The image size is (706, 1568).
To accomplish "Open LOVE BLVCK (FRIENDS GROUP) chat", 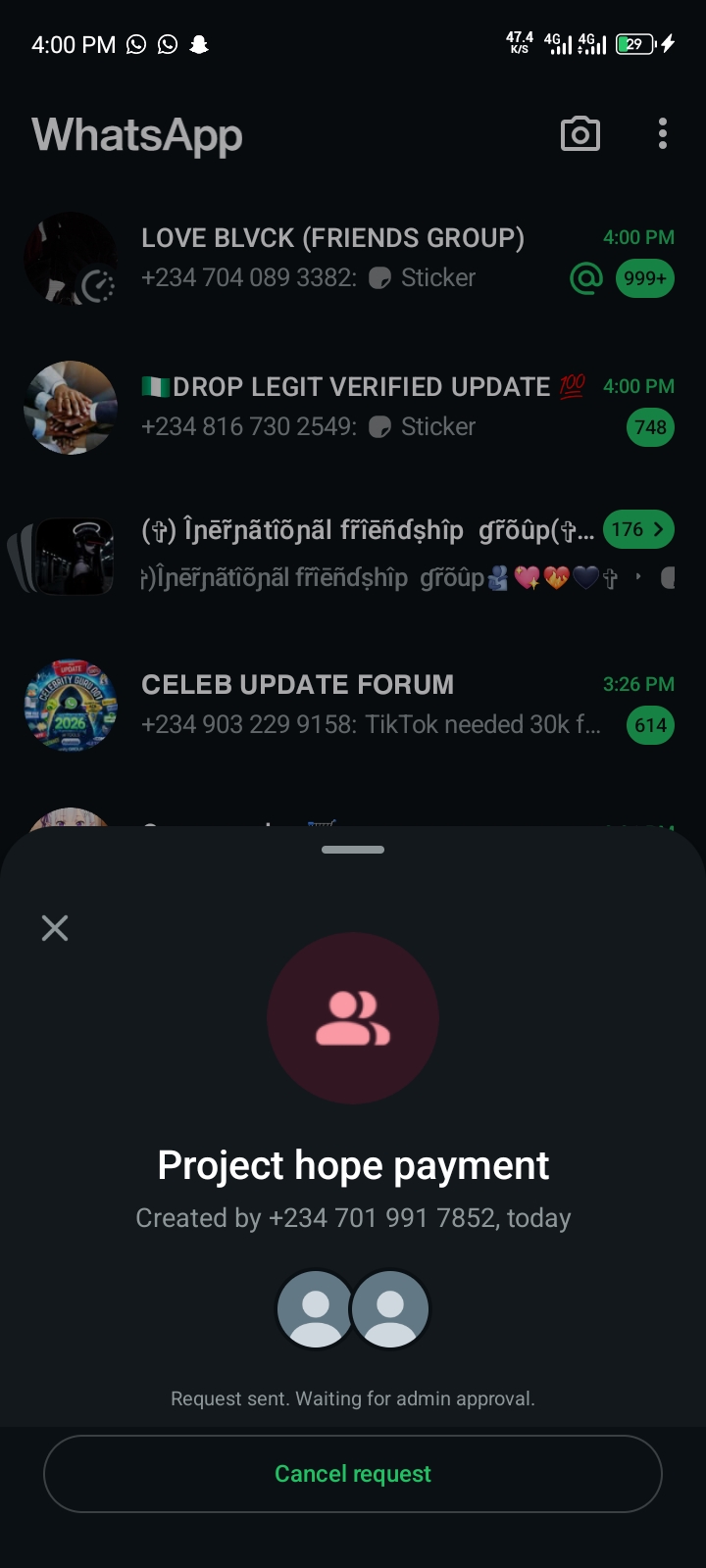I will 353,258.
